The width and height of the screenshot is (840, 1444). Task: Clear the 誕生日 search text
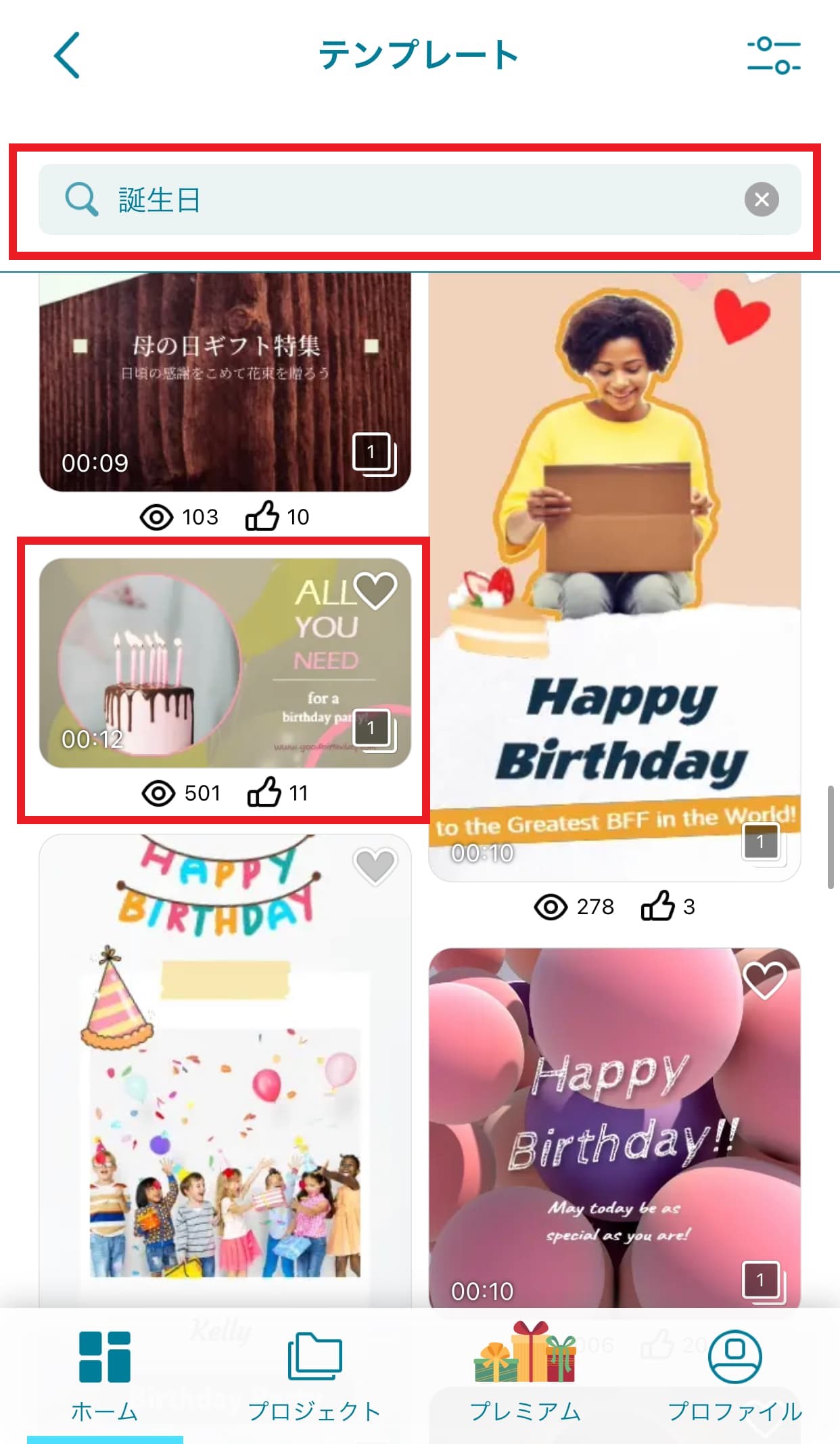coord(762,200)
